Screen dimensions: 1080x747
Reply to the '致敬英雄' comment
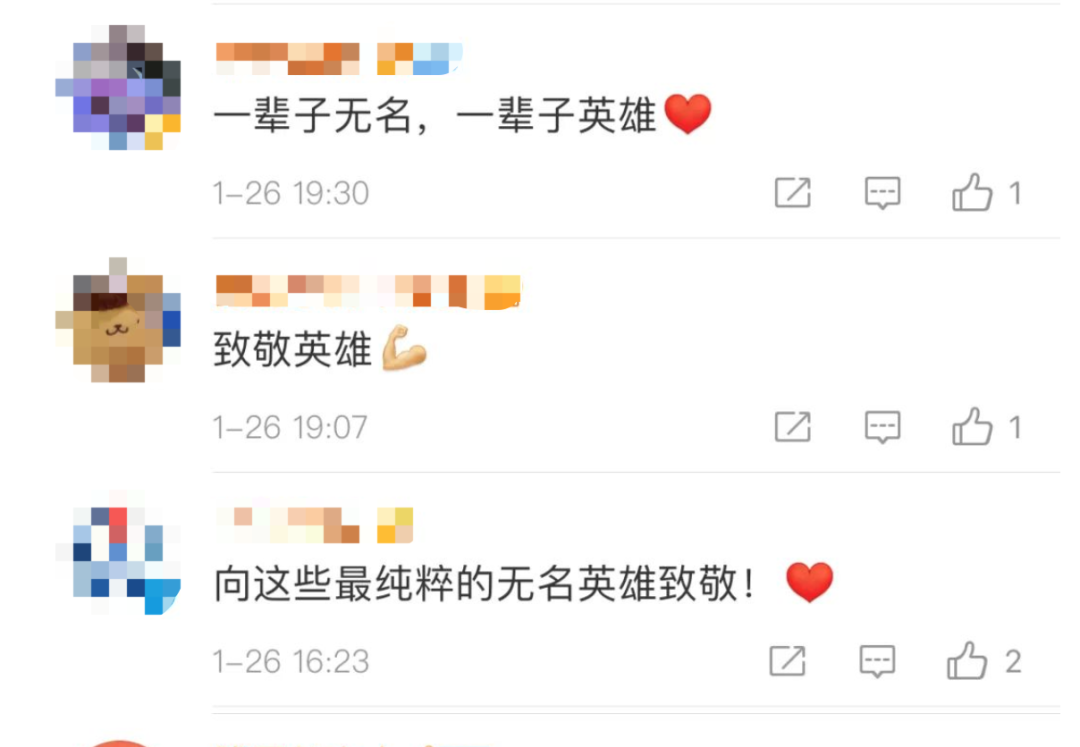pos(882,427)
